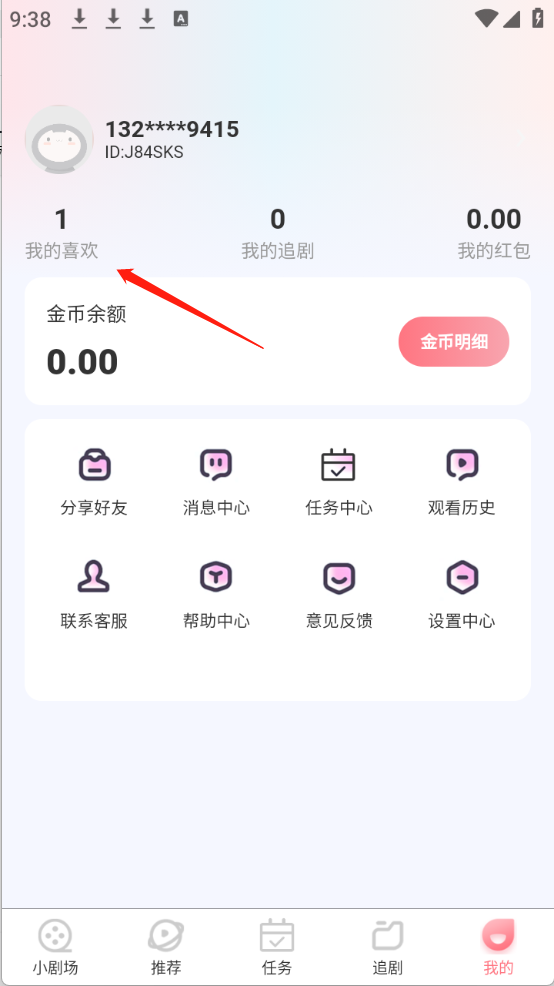The height and width of the screenshot is (986, 554).
Task: Switch to the 任务 tab
Action: coord(277,947)
